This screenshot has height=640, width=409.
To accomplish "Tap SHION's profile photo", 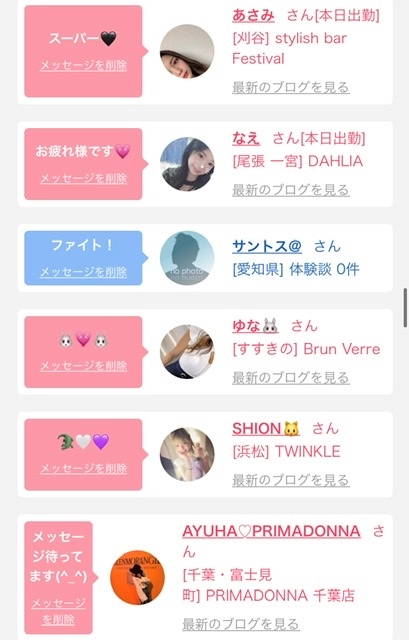I will click(x=187, y=454).
